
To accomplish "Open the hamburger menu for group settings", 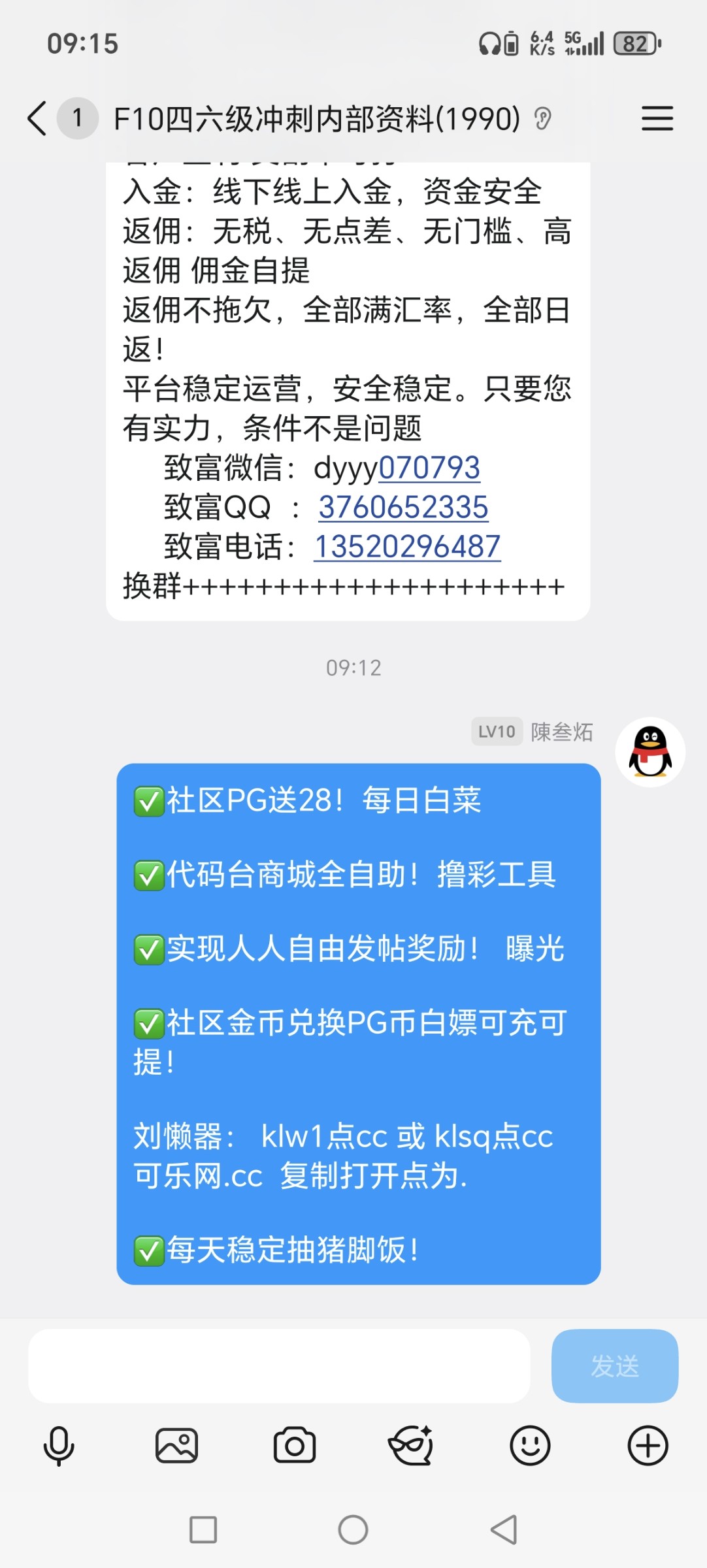I will [x=657, y=118].
